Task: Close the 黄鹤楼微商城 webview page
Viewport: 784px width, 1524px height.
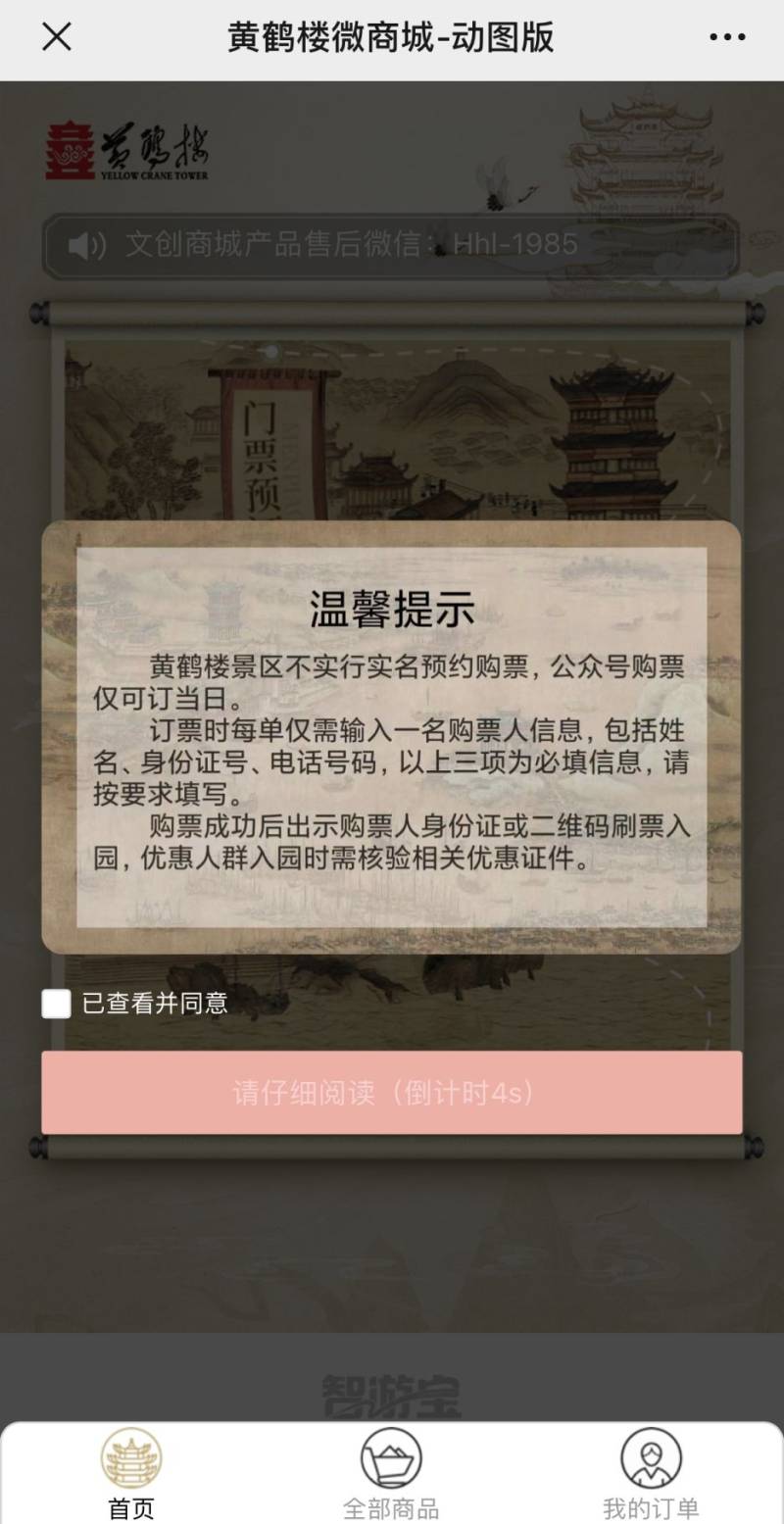Action: [57, 37]
